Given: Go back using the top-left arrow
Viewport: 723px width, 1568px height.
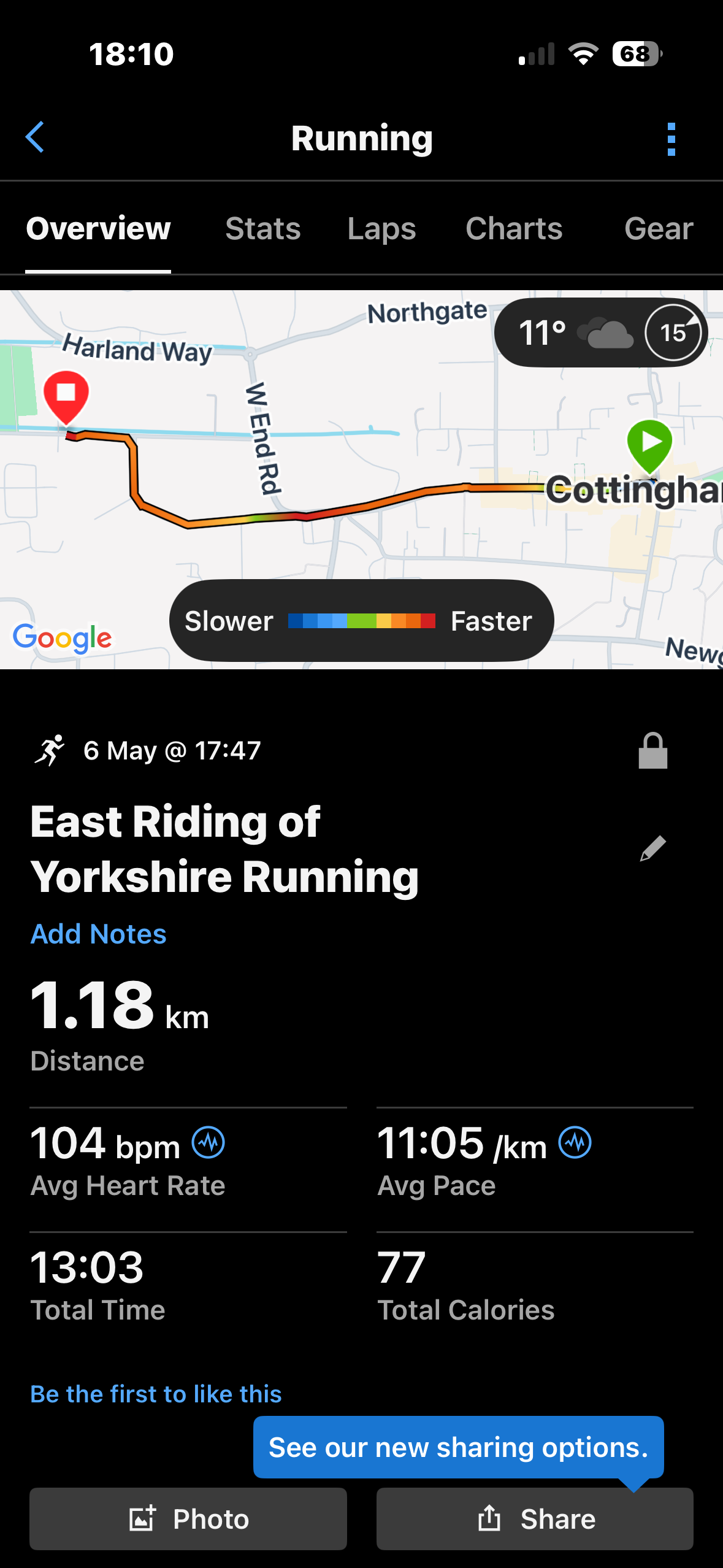Looking at the screenshot, I should click(x=35, y=137).
